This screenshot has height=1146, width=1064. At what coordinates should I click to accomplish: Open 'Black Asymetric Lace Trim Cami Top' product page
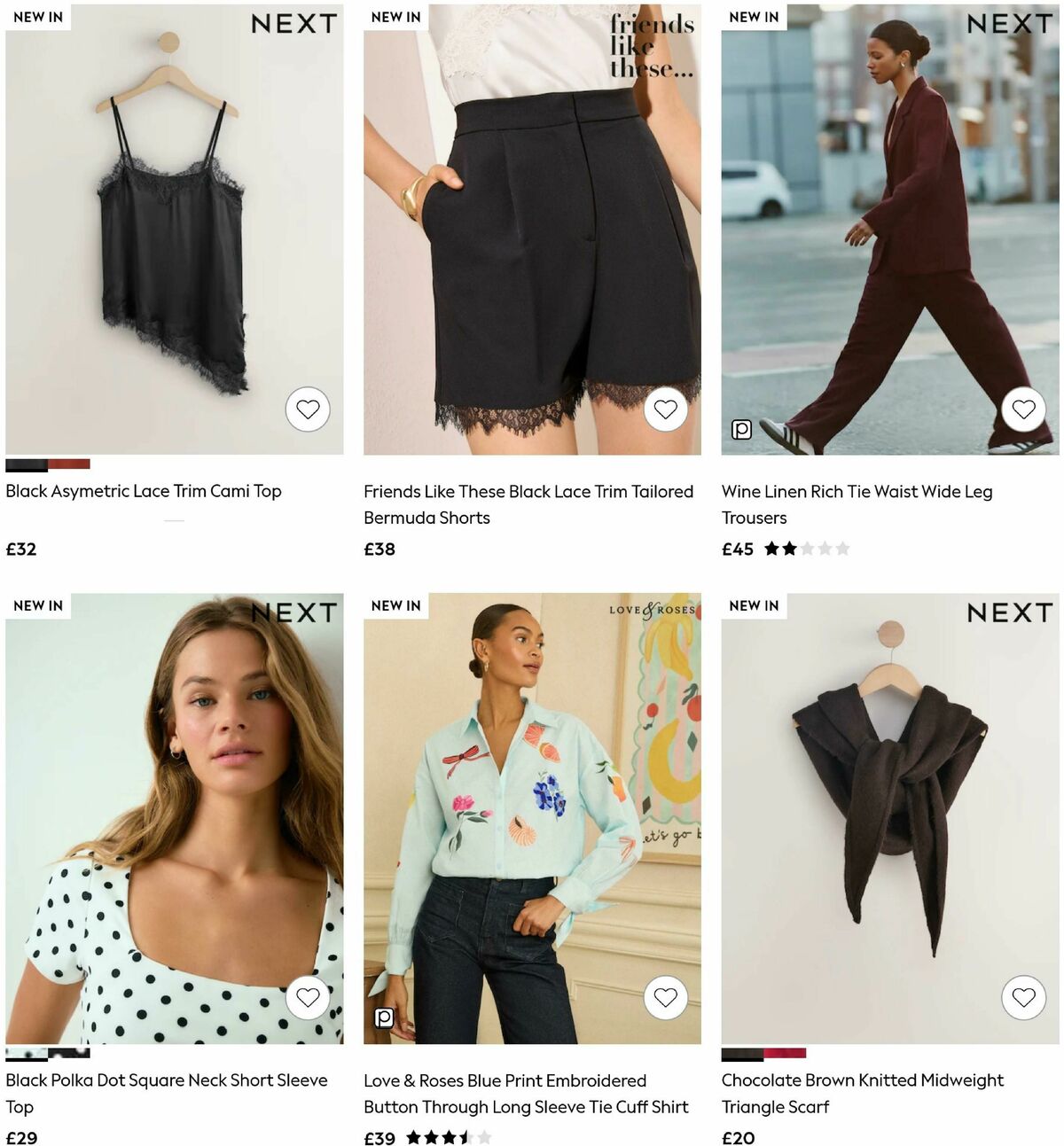click(144, 490)
